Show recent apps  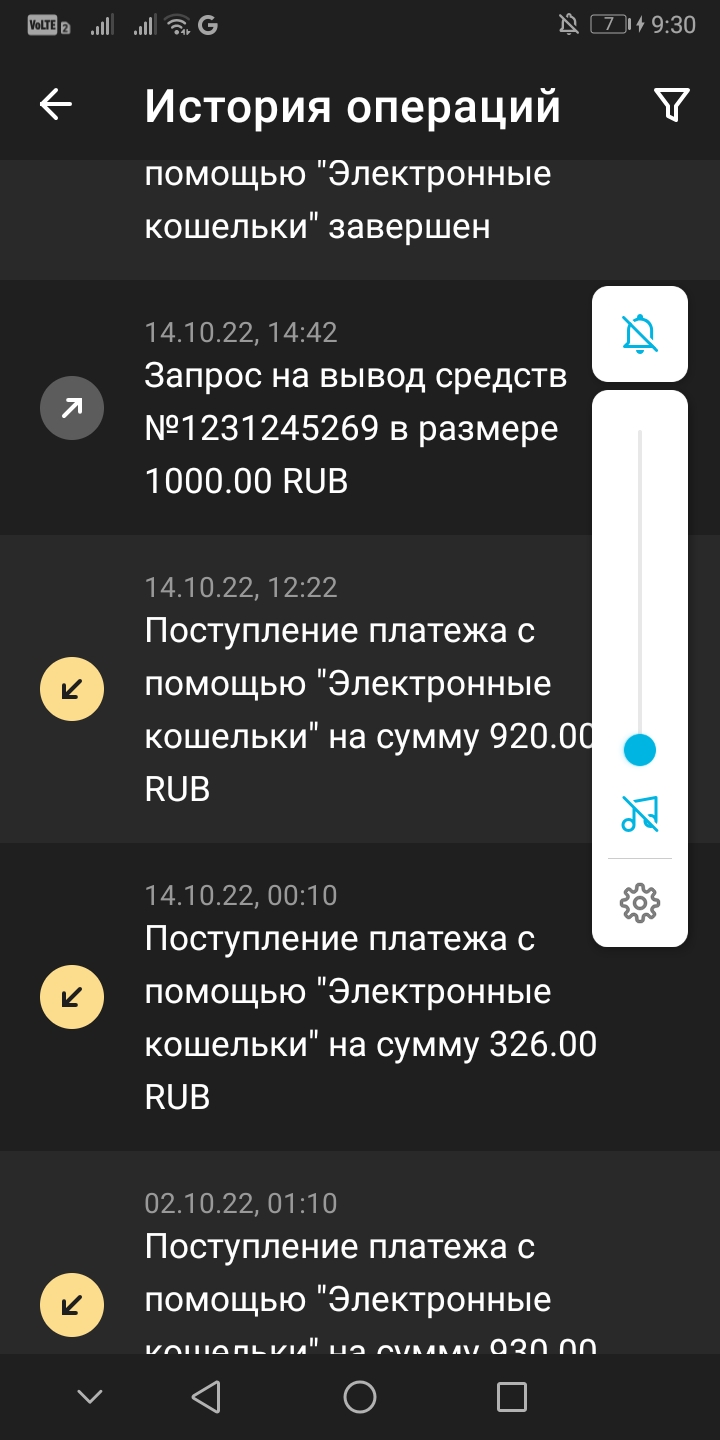click(512, 1397)
